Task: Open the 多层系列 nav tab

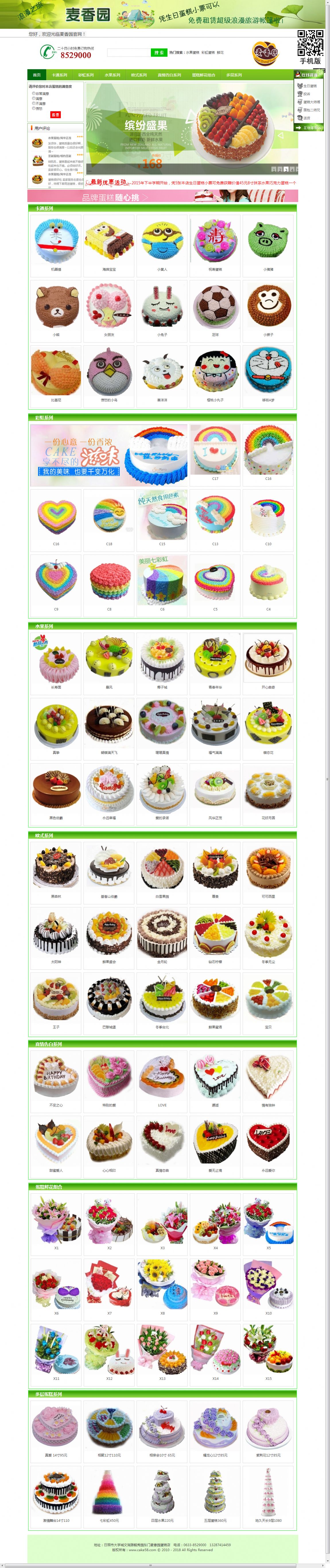Action: click(234, 75)
